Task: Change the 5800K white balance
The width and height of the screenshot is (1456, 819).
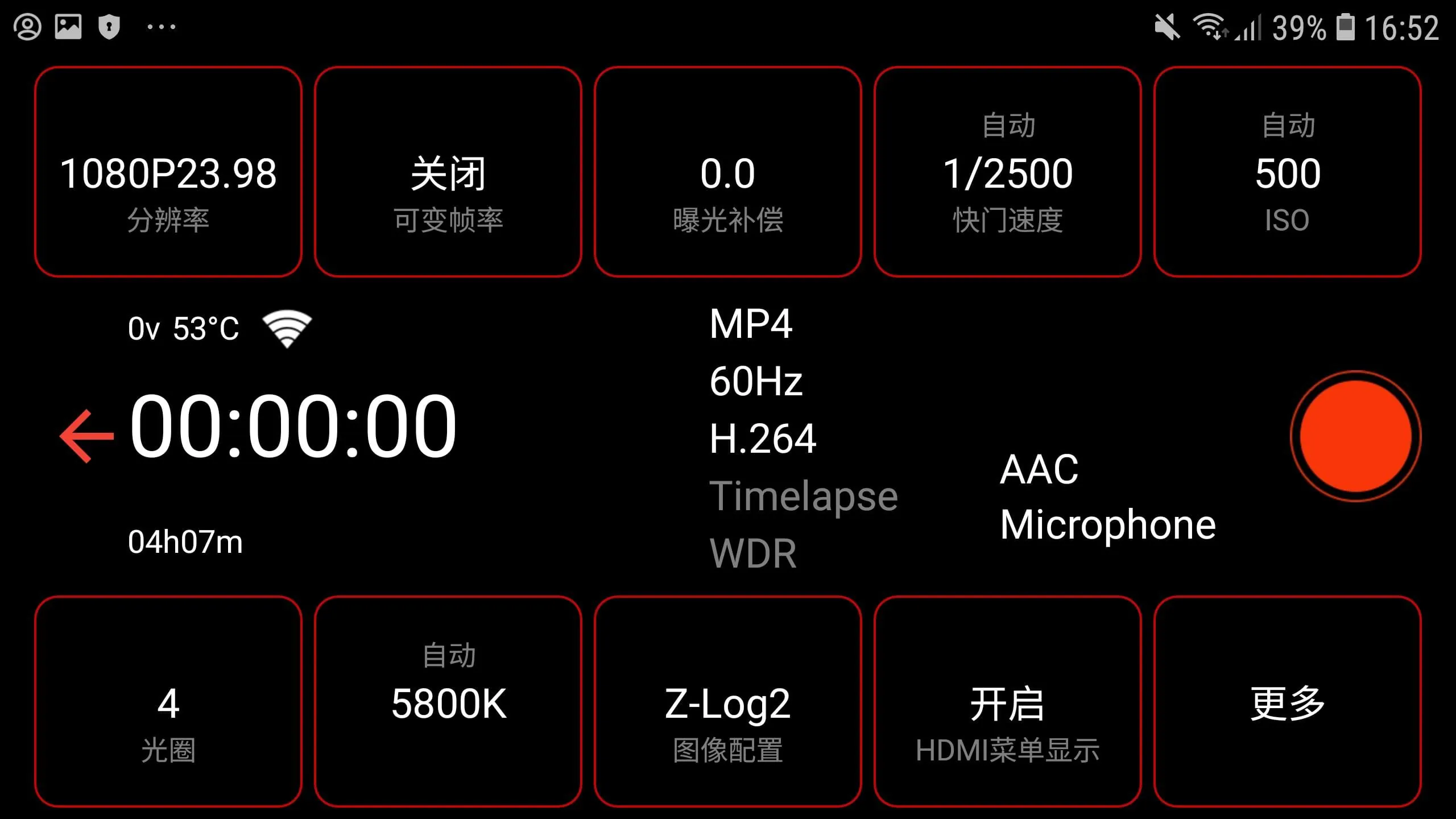Action: tap(448, 701)
